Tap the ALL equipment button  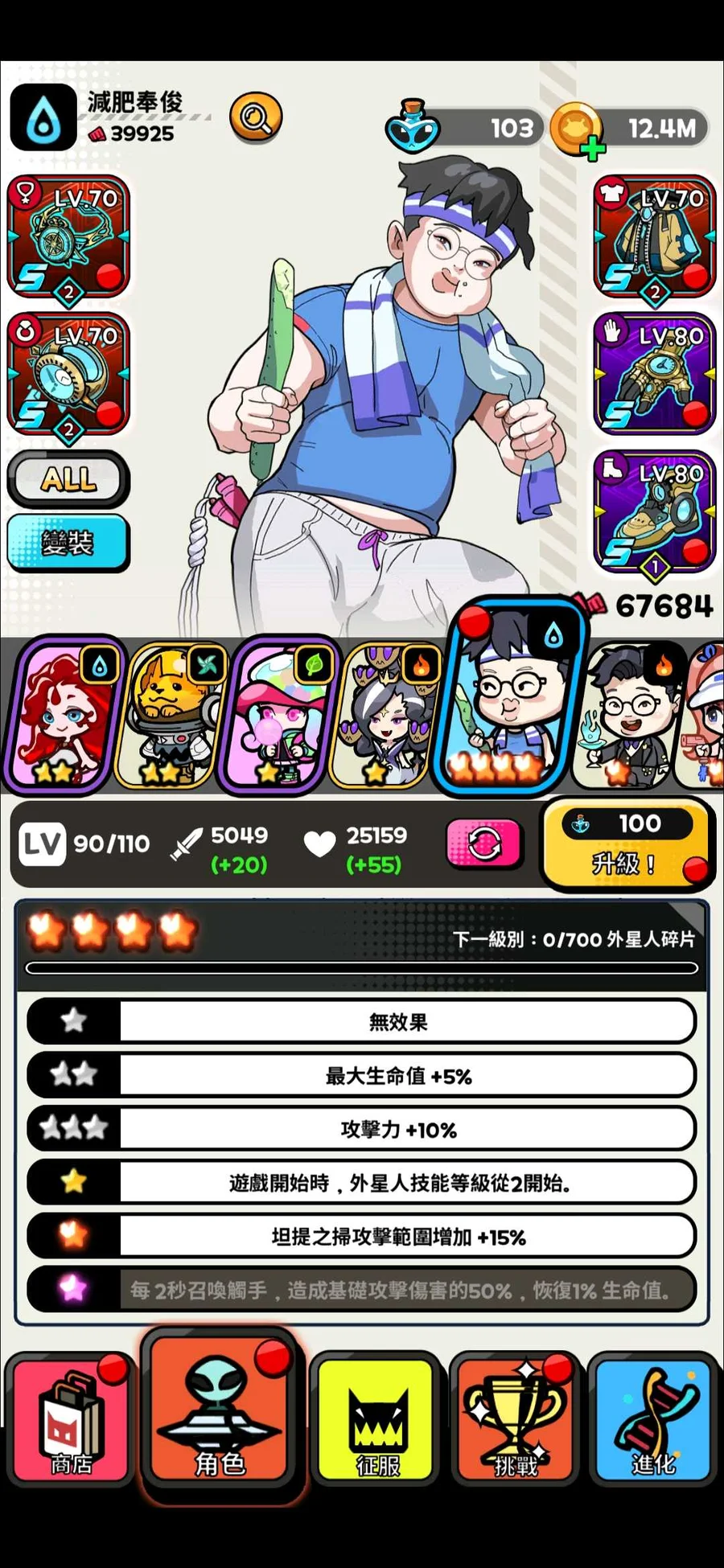(68, 480)
